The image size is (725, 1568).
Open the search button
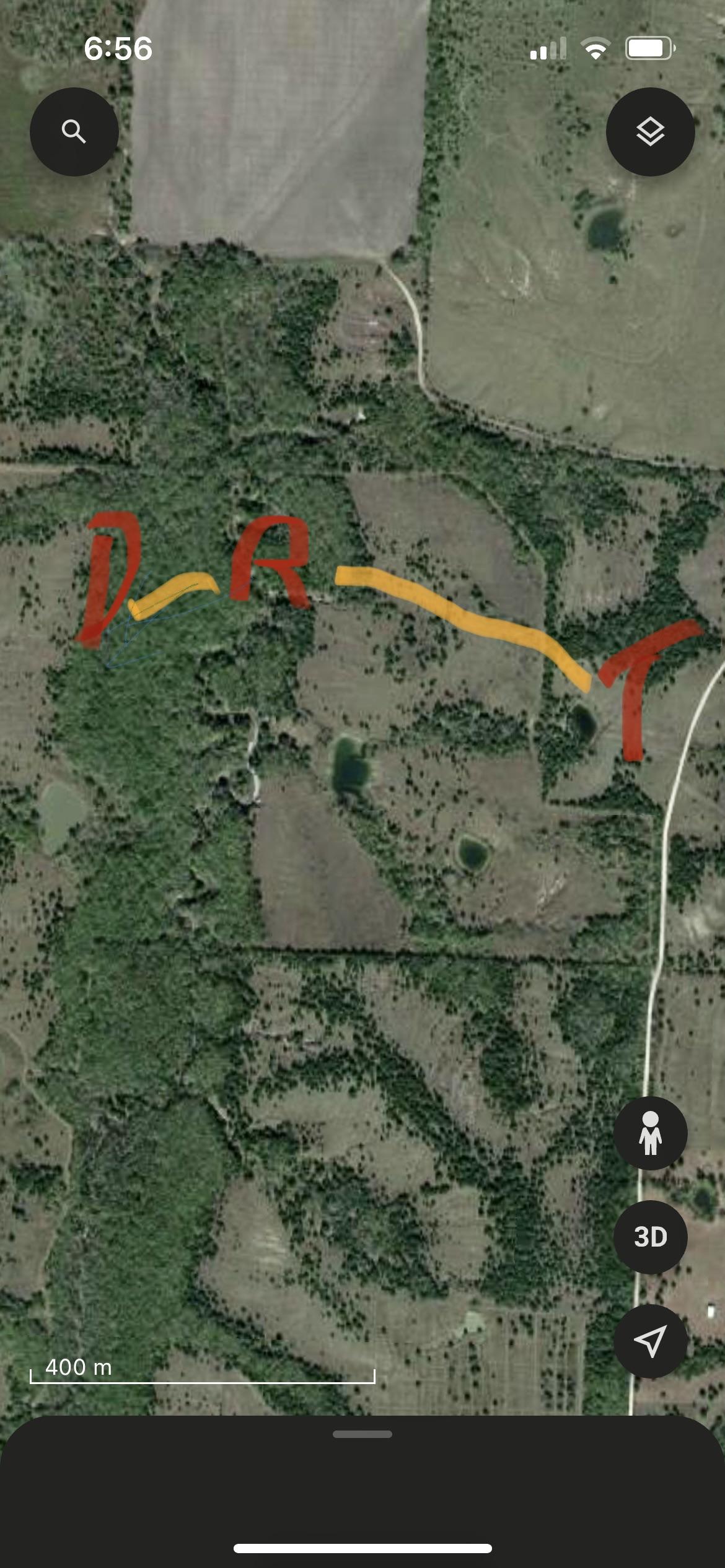(74, 132)
